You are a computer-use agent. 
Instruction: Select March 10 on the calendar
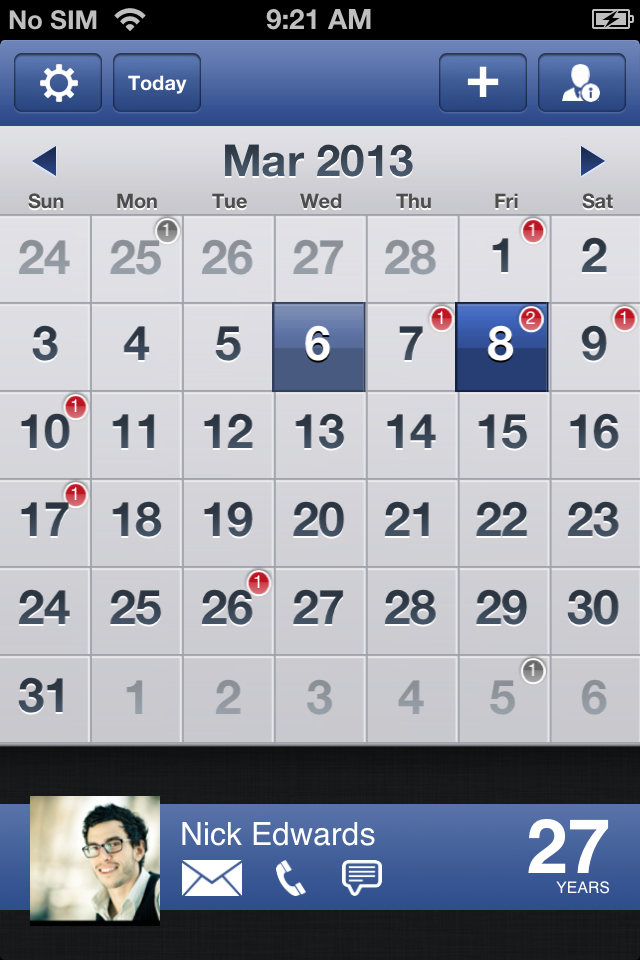click(45, 434)
